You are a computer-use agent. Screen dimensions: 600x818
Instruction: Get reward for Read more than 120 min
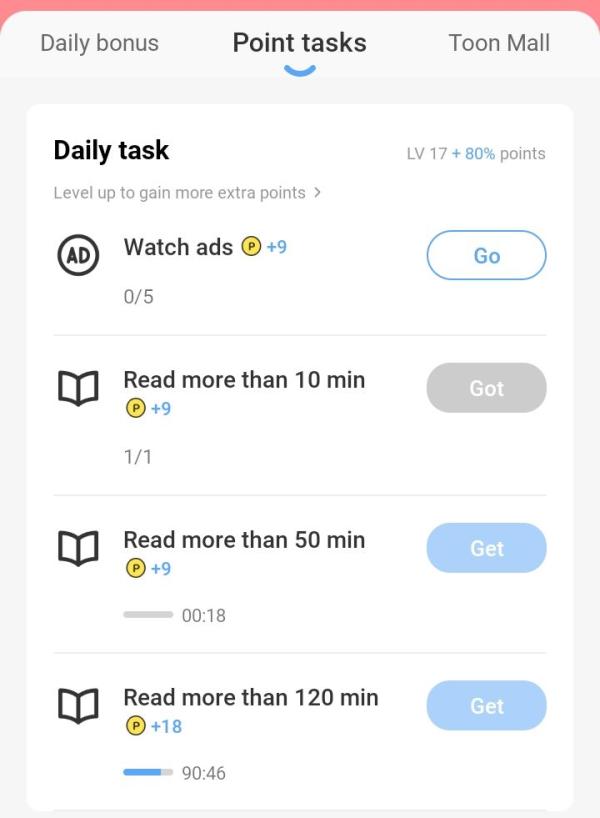point(486,706)
